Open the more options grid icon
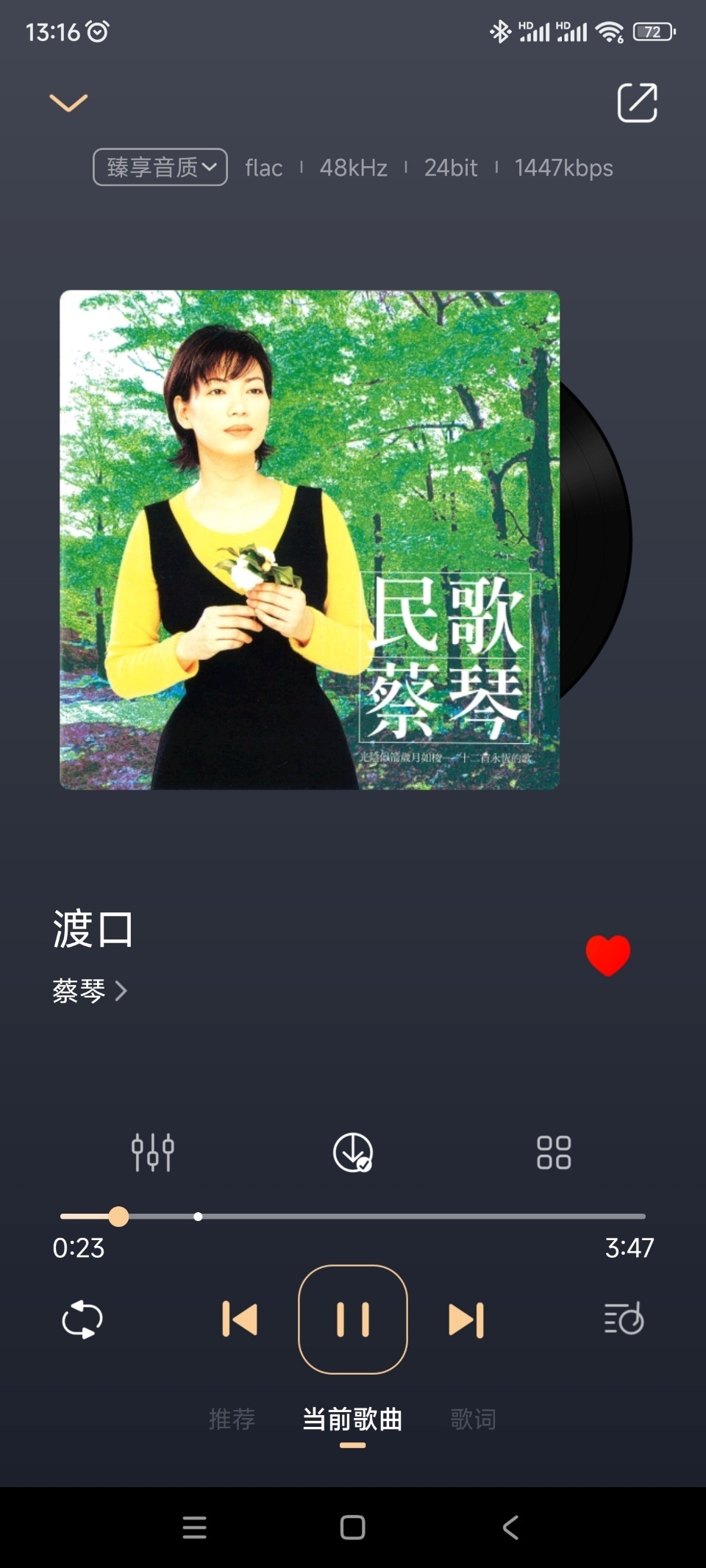The image size is (706, 1568). coord(554,1153)
